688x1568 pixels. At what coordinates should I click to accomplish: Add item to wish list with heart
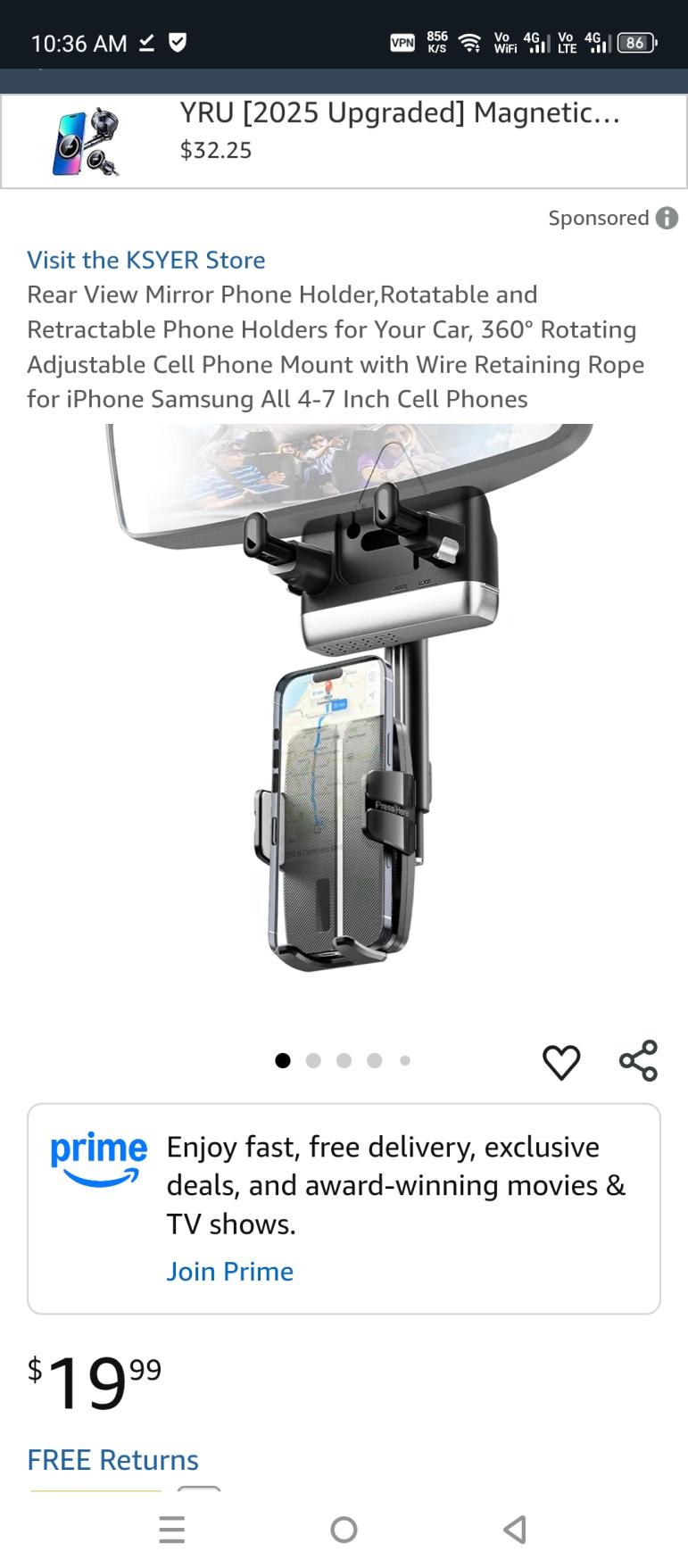561,1061
